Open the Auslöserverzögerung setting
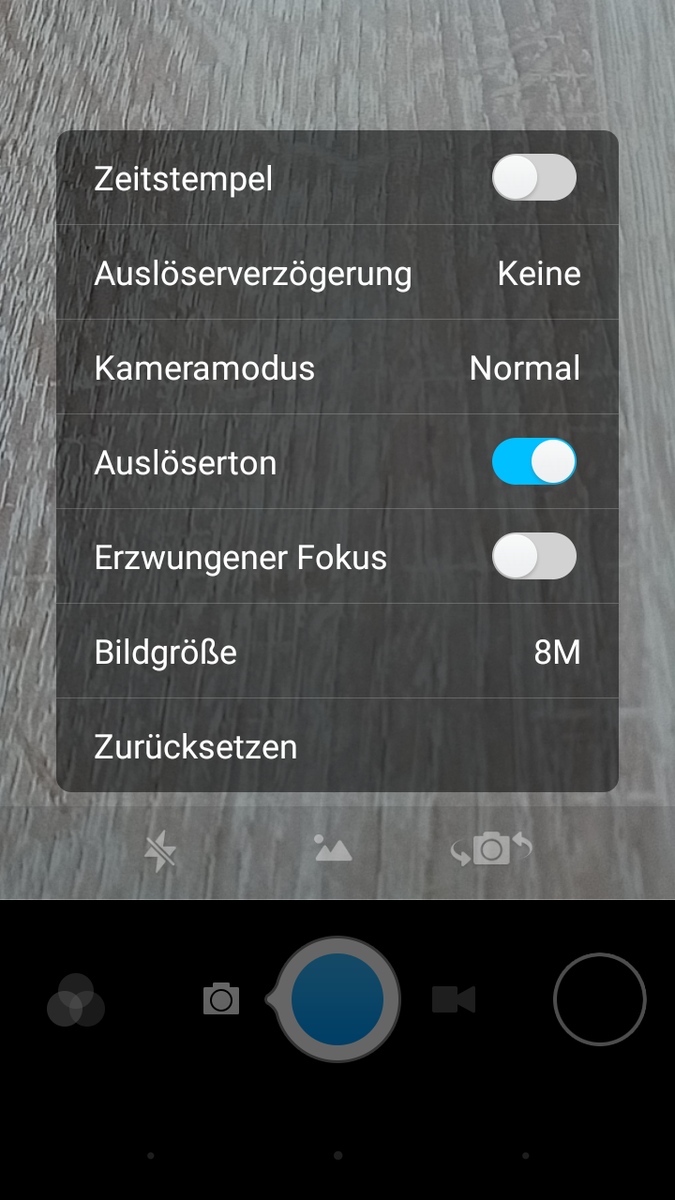This screenshot has height=1200, width=675. click(337, 274)
